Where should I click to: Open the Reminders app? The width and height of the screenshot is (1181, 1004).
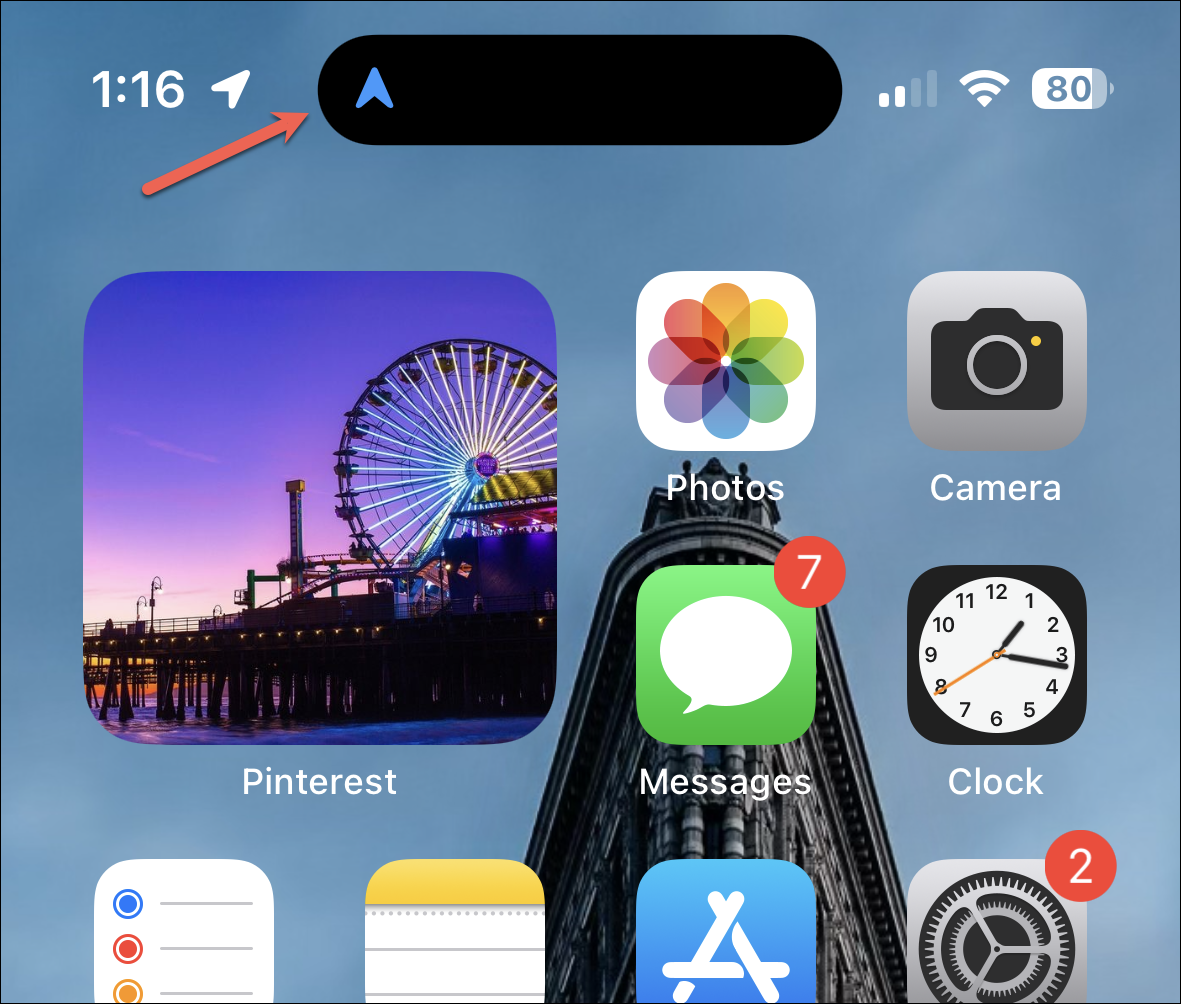point(184,932)
